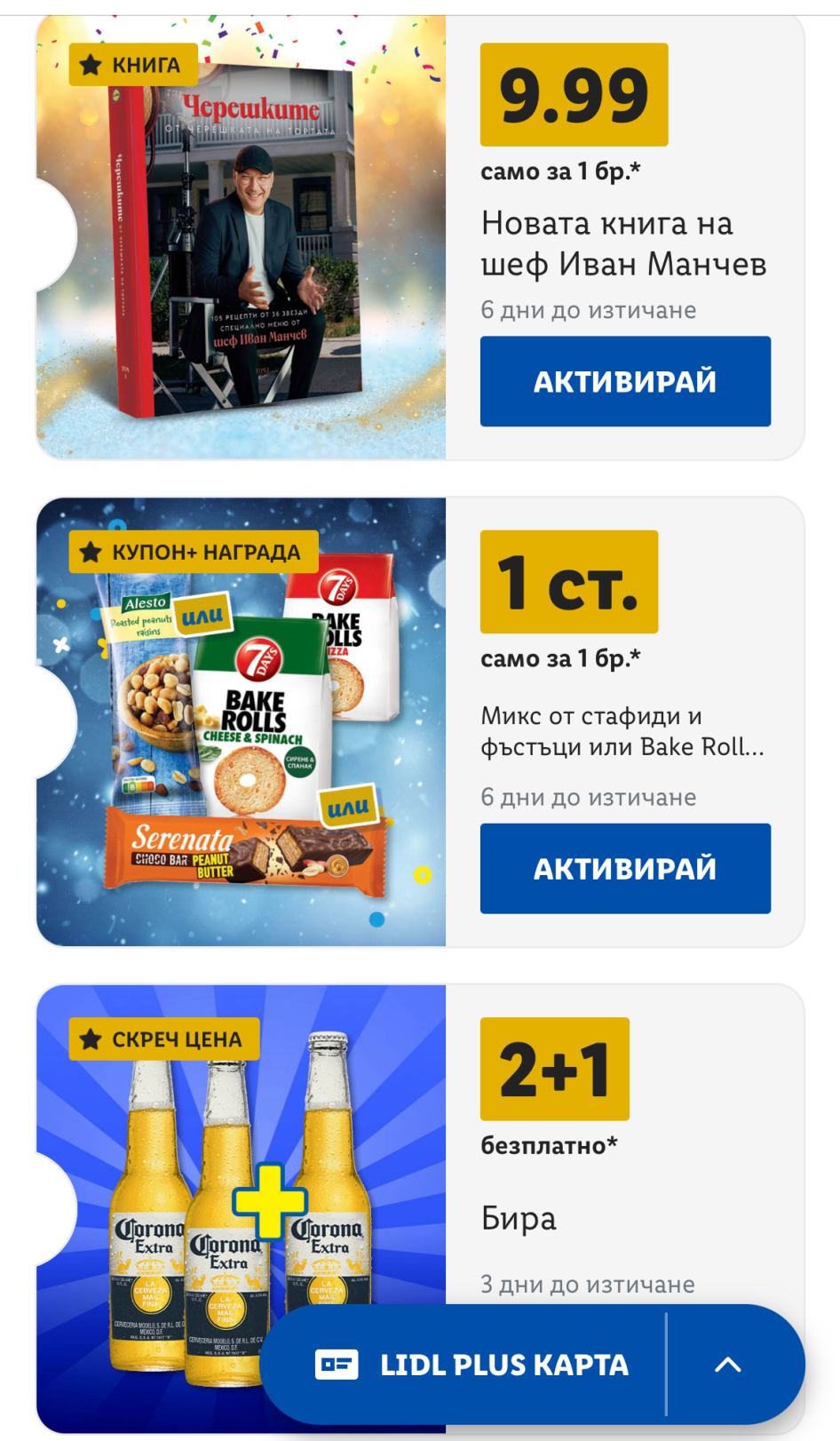Open the Черешките book coupon card
The image size is (840, 1441).
pyautogui.click(x=242, y=238)
